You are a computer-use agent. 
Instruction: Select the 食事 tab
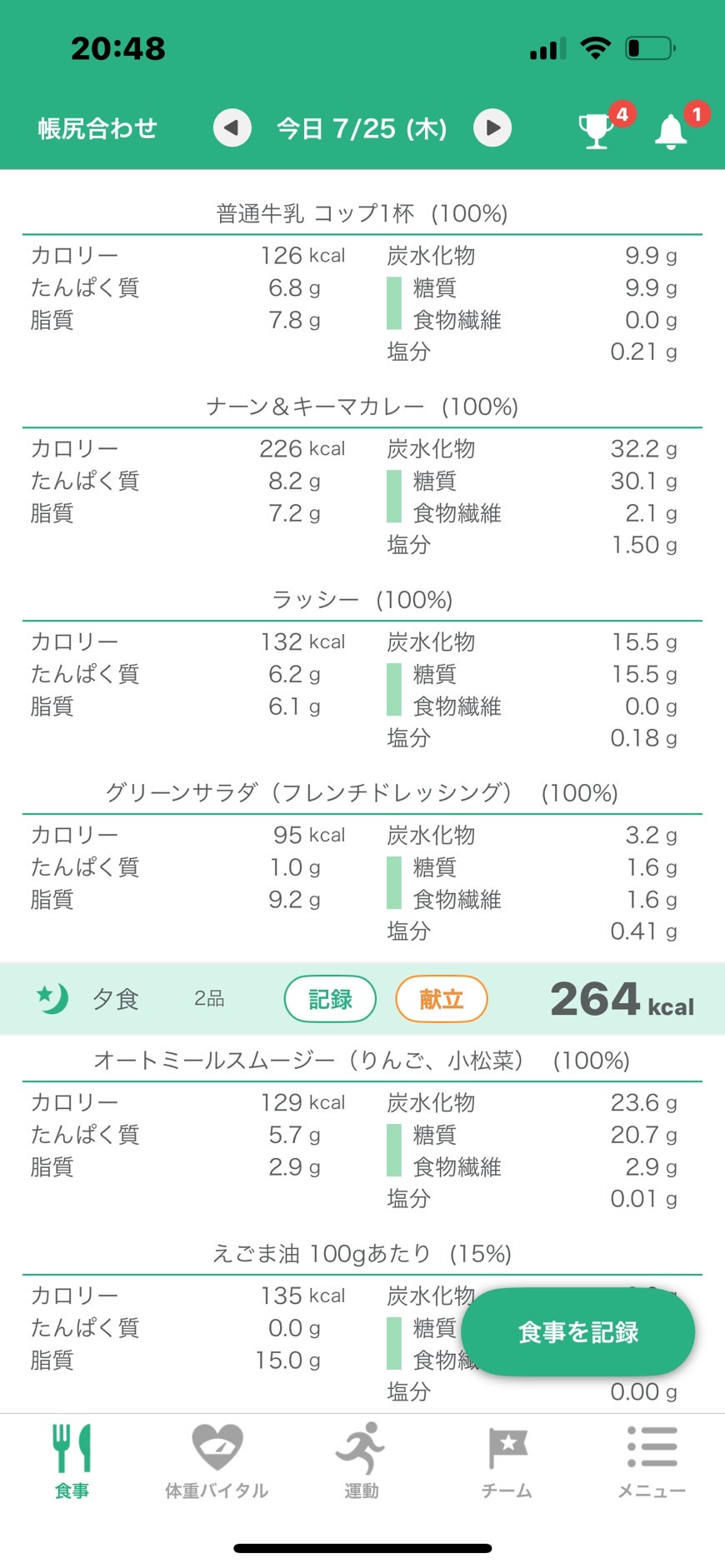pos(72,1461)
